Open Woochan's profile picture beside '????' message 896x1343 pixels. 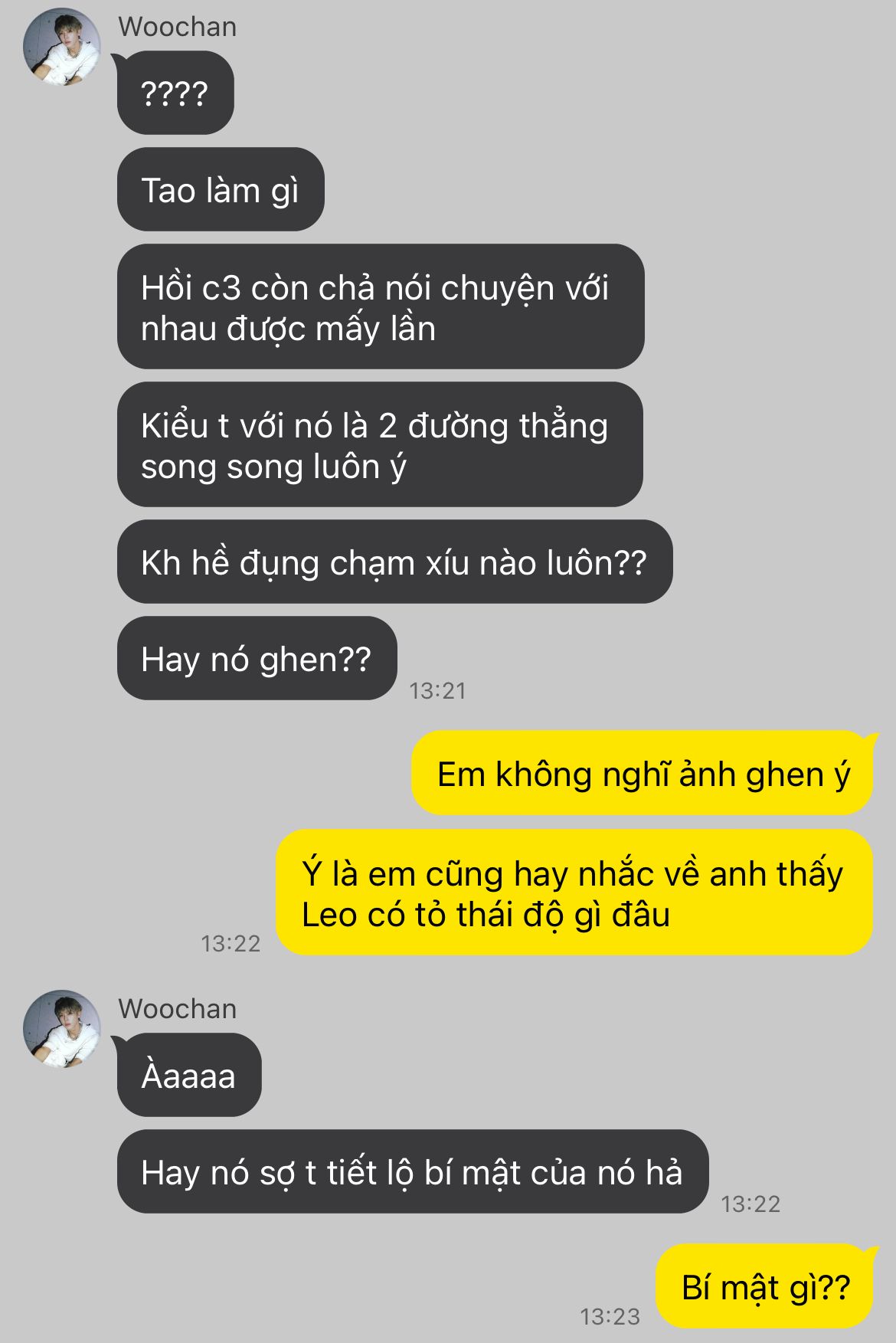(x=62, y=47)
